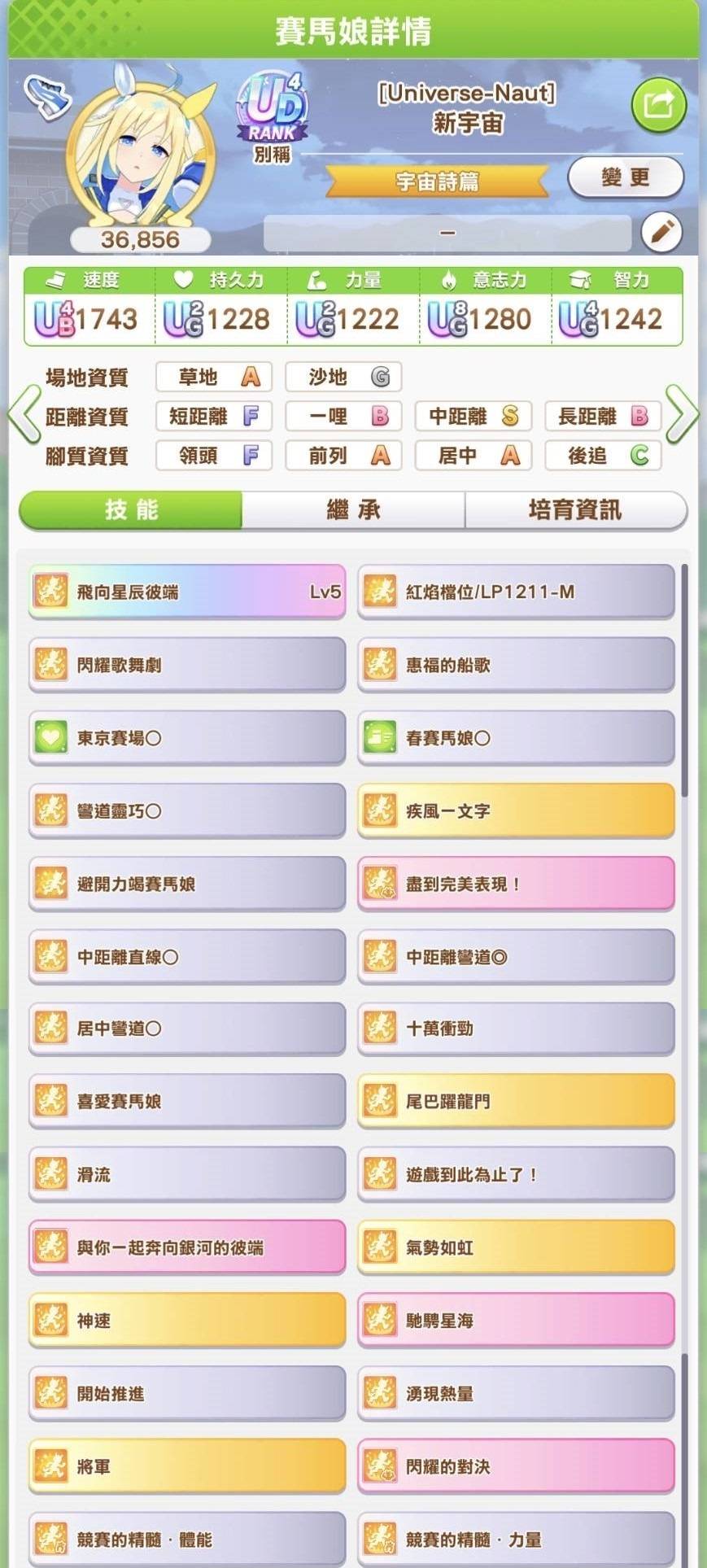Screen dimensions: 707x1568
Task: Open skill 神速
Action: coord(187,1321)
